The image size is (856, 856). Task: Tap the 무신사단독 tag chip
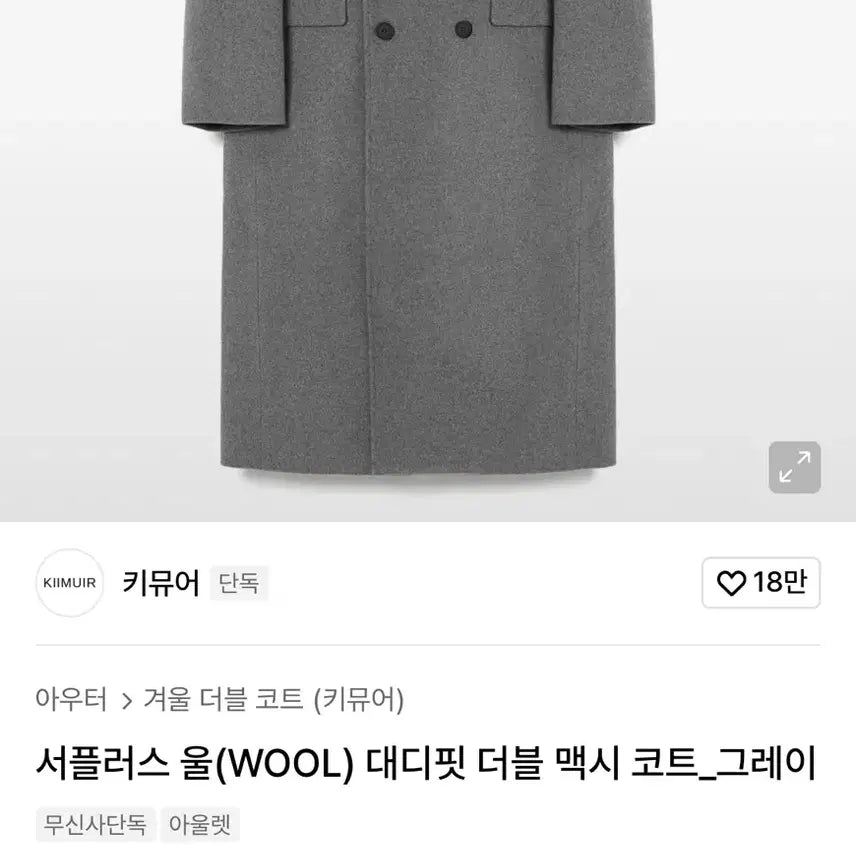(95, 825)
